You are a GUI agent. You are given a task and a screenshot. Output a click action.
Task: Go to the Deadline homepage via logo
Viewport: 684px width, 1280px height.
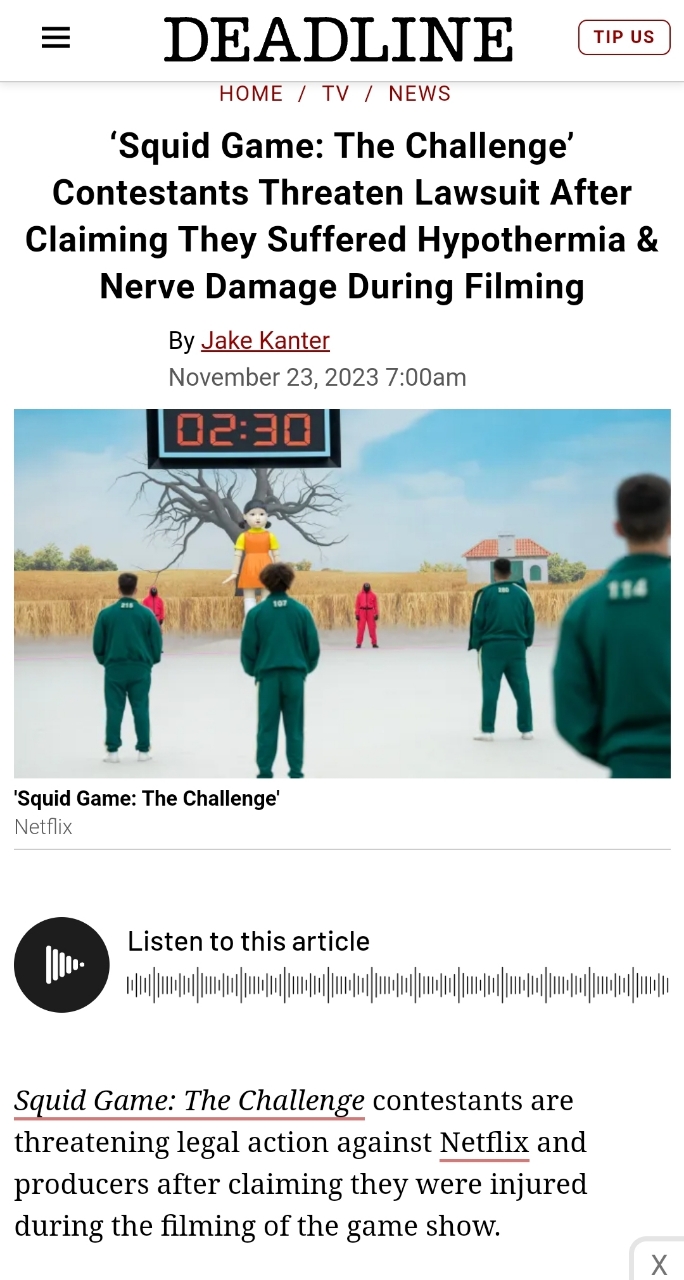(338, 39)
